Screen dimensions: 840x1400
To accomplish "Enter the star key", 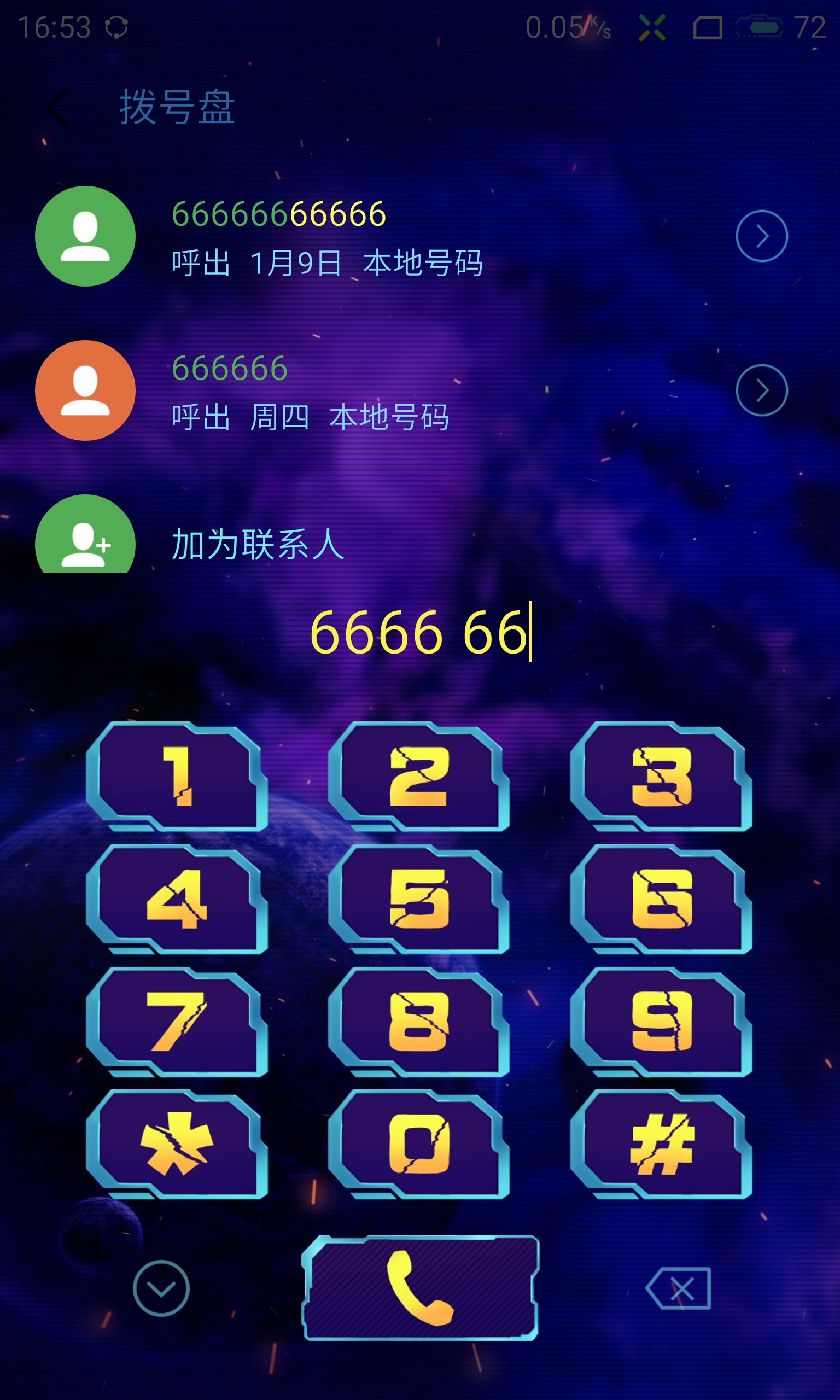I will (177, 1144).
